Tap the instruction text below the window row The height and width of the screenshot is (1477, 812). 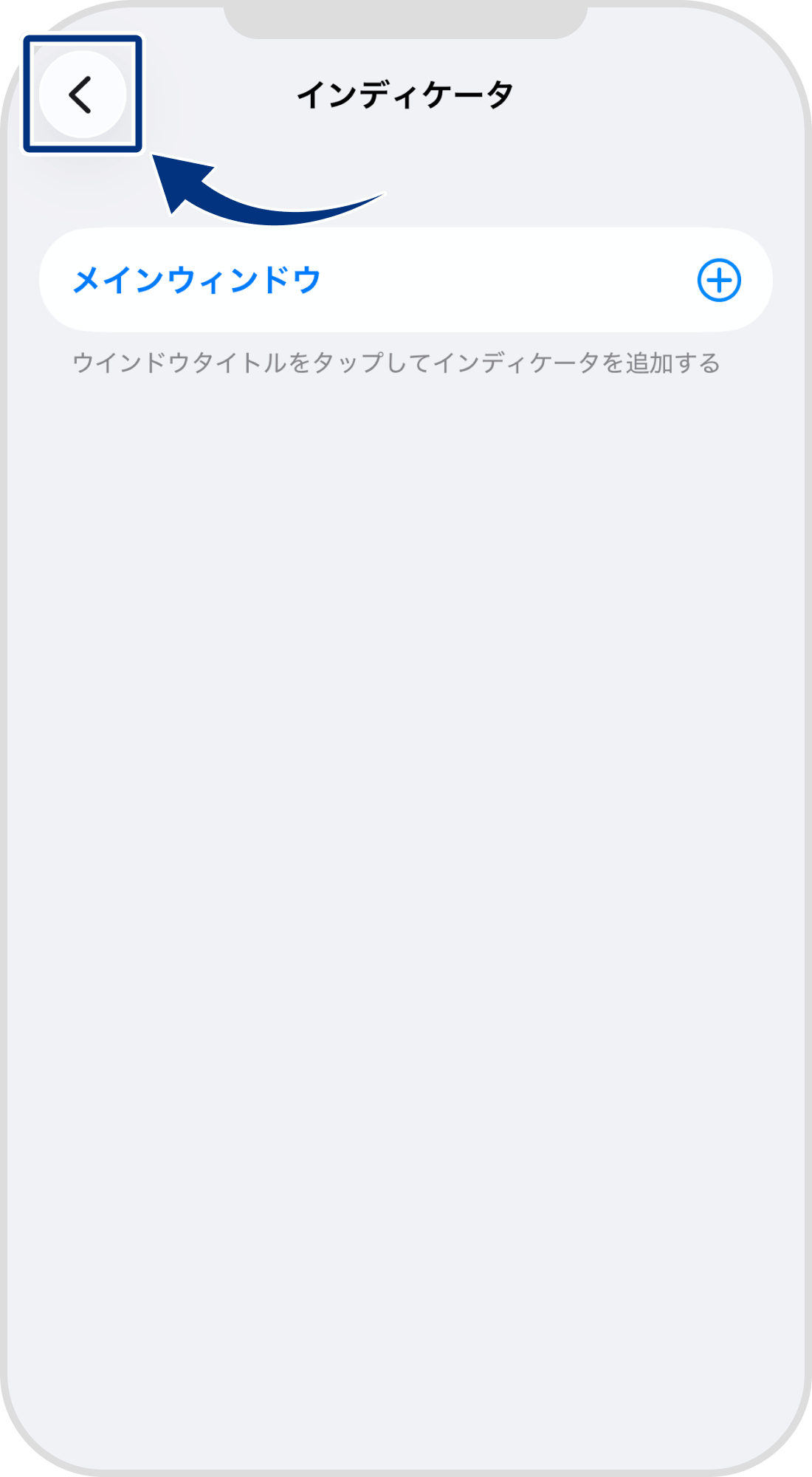pyautogui.click(x=399, y=362)
